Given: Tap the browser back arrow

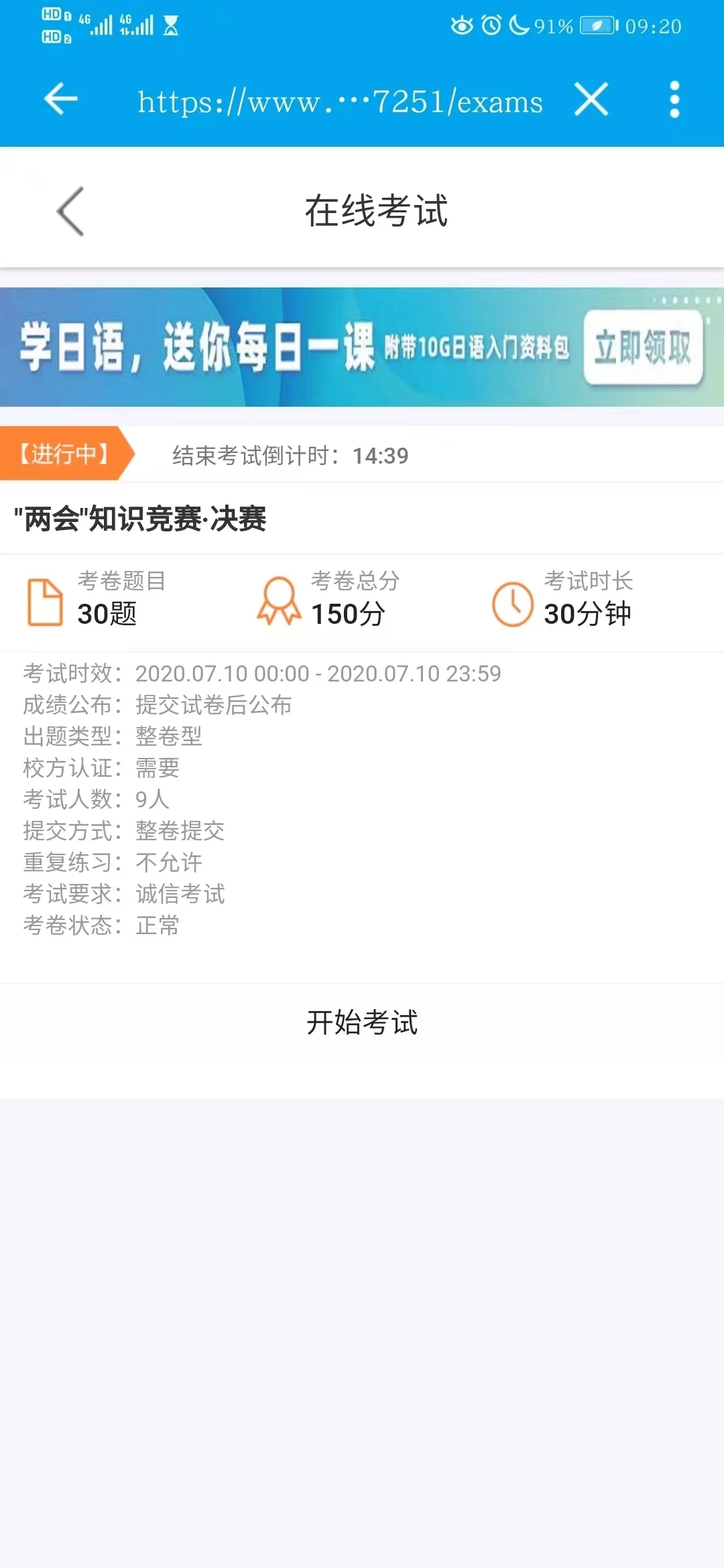Looking at the screenshot, I should [x=61, y=100].
